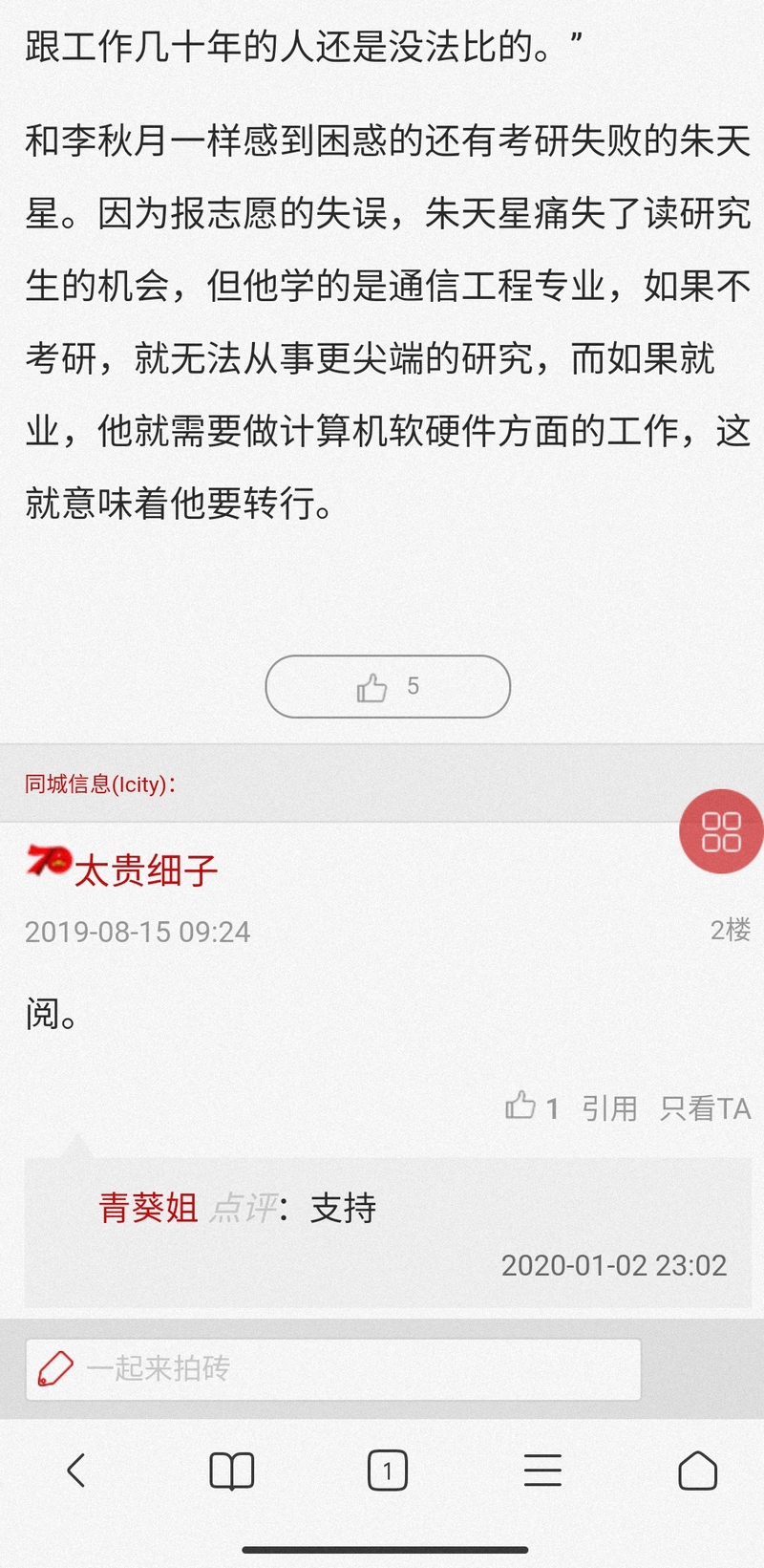The image size is (764, 1568).
Task: Go back in the browser
Action: pos(76,1471)
